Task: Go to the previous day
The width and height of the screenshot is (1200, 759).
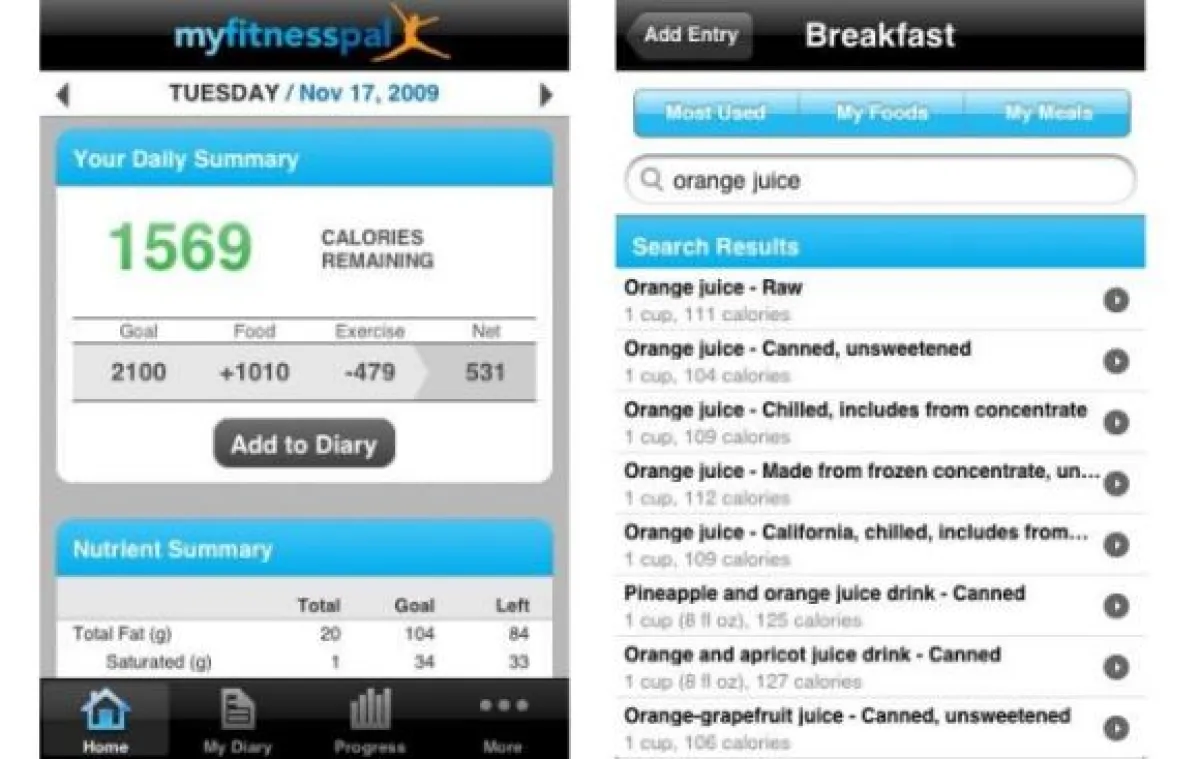Action: tap(62, 95)
